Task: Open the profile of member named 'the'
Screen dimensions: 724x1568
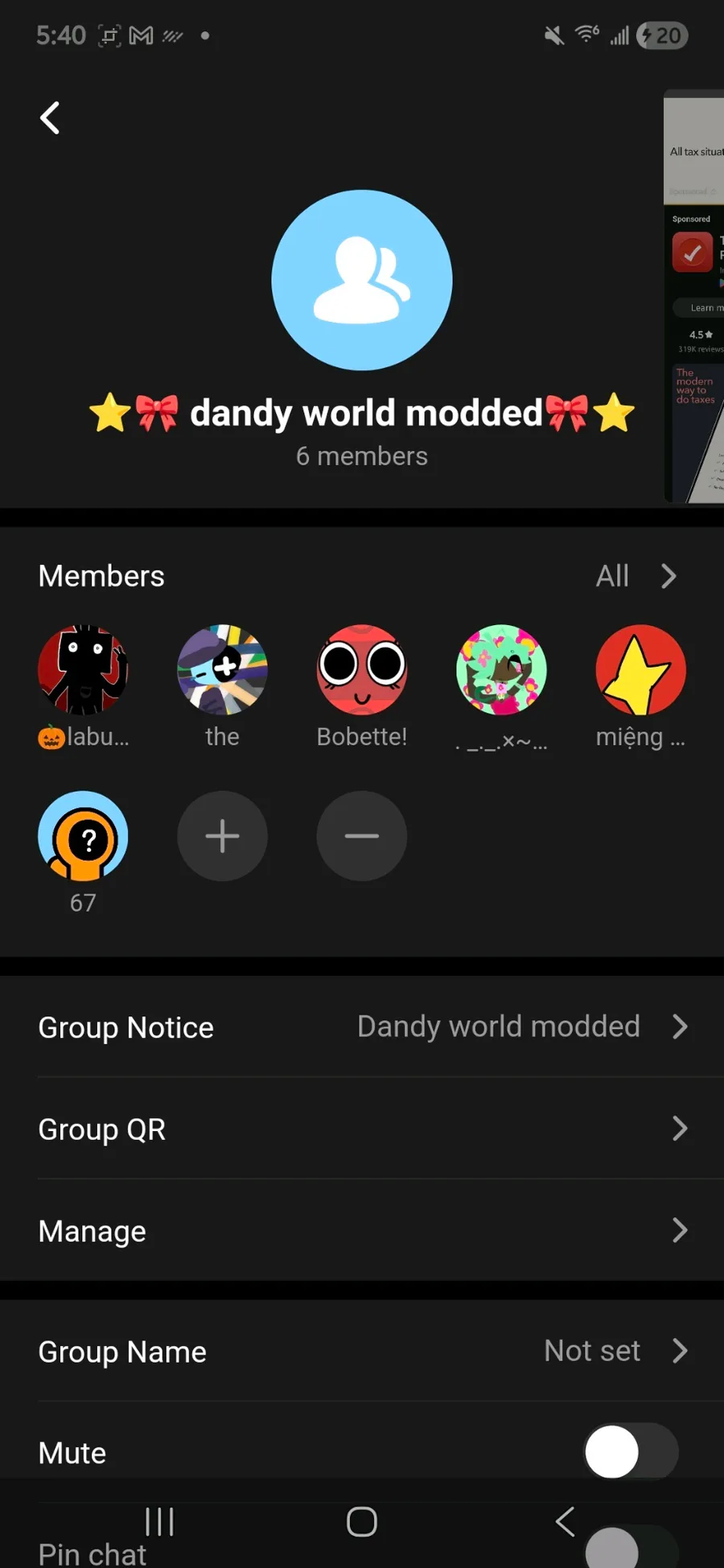Action: point(222,670)
